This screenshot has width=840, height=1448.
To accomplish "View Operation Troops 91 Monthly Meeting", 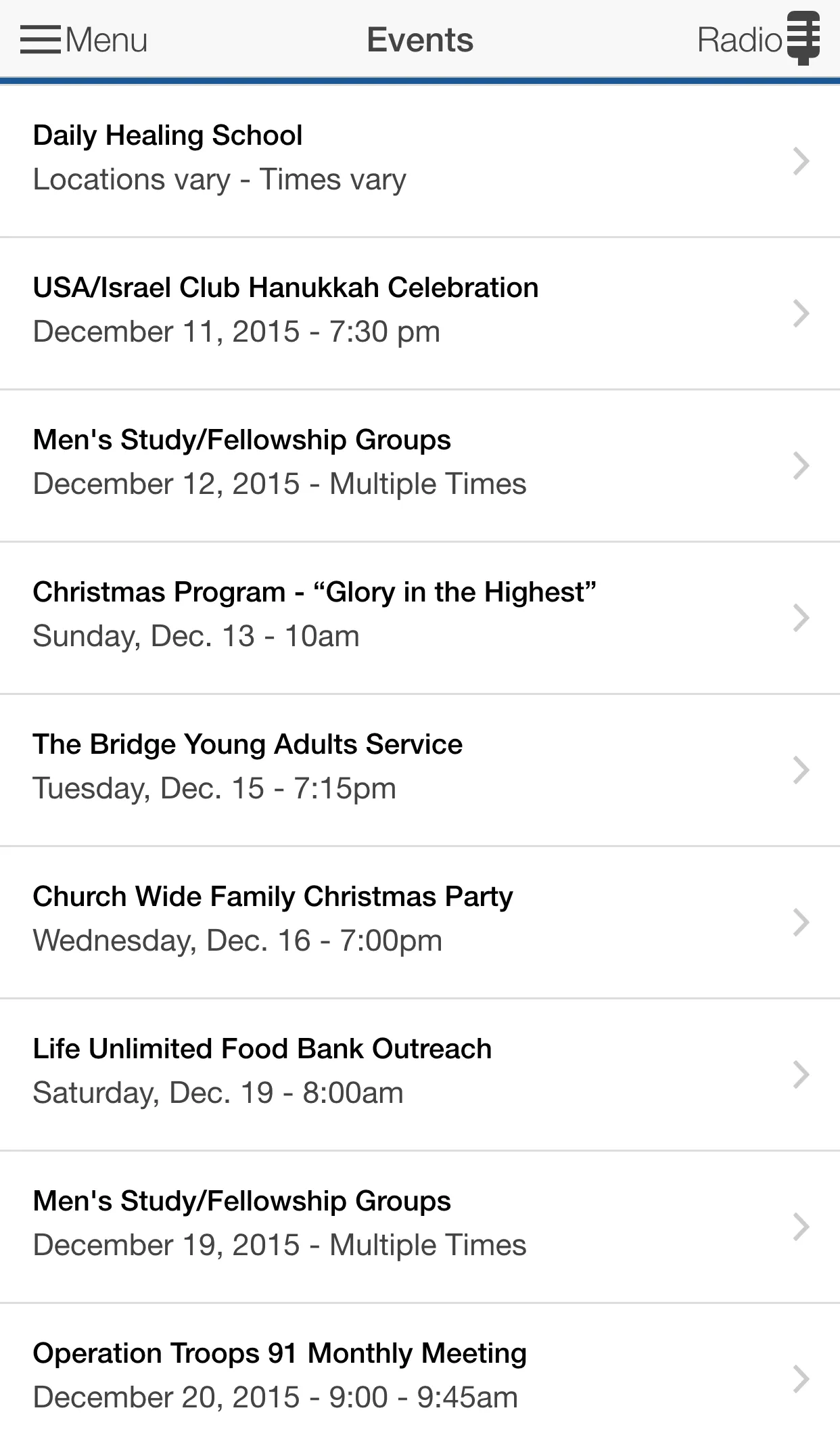I will click(420, 1376).
